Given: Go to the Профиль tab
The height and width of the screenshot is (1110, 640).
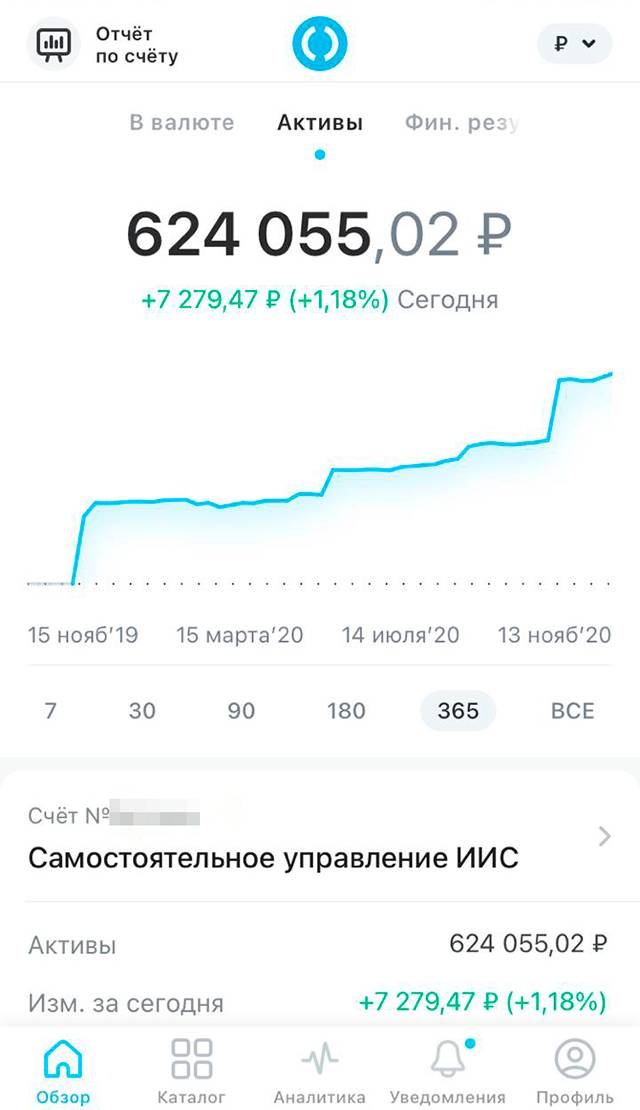Looking at the screenshot, I should pyautogui.click(x=575, y=1070).
